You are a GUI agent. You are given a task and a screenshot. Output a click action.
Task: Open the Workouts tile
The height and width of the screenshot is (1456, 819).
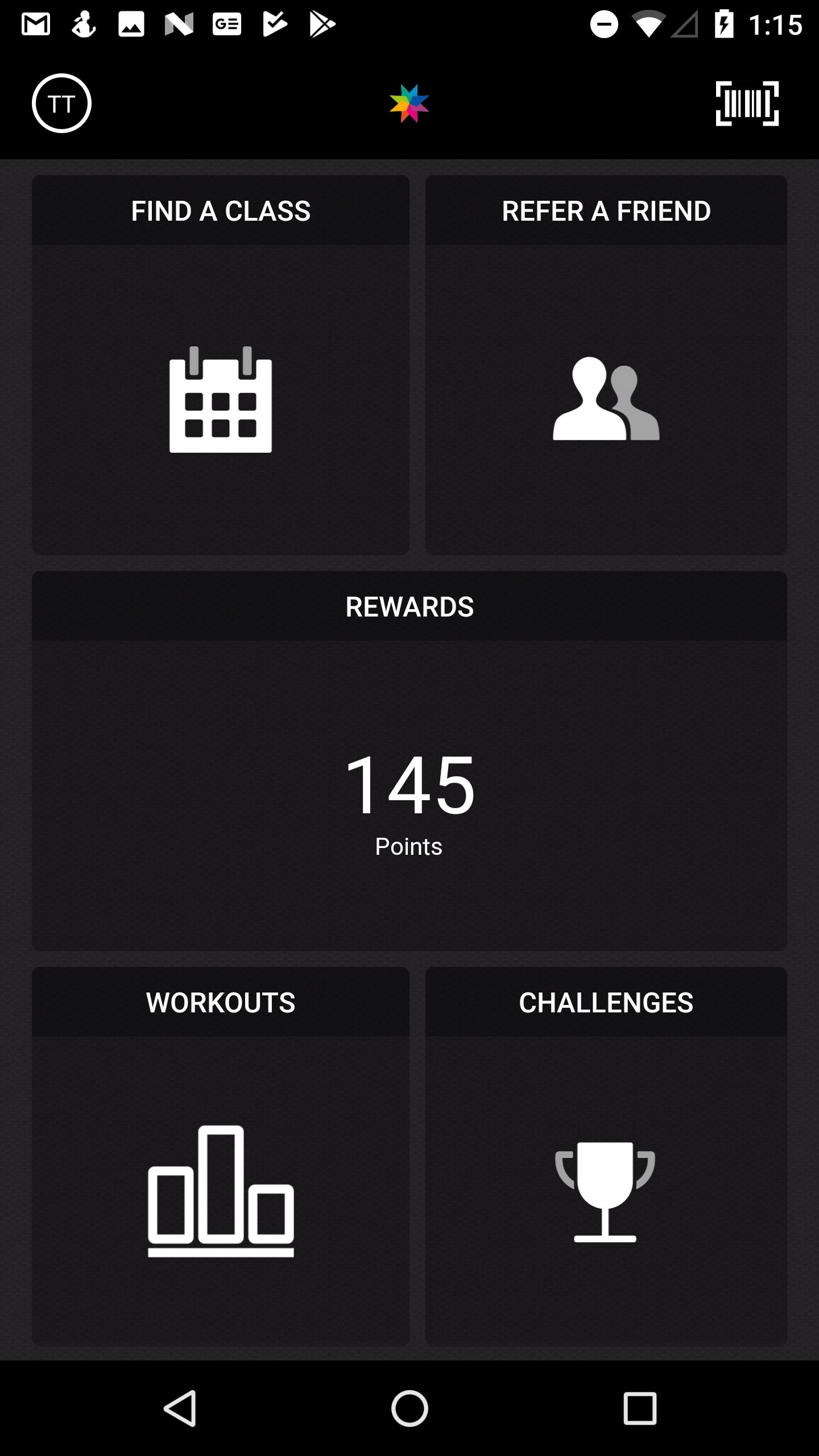(221, 1156)
